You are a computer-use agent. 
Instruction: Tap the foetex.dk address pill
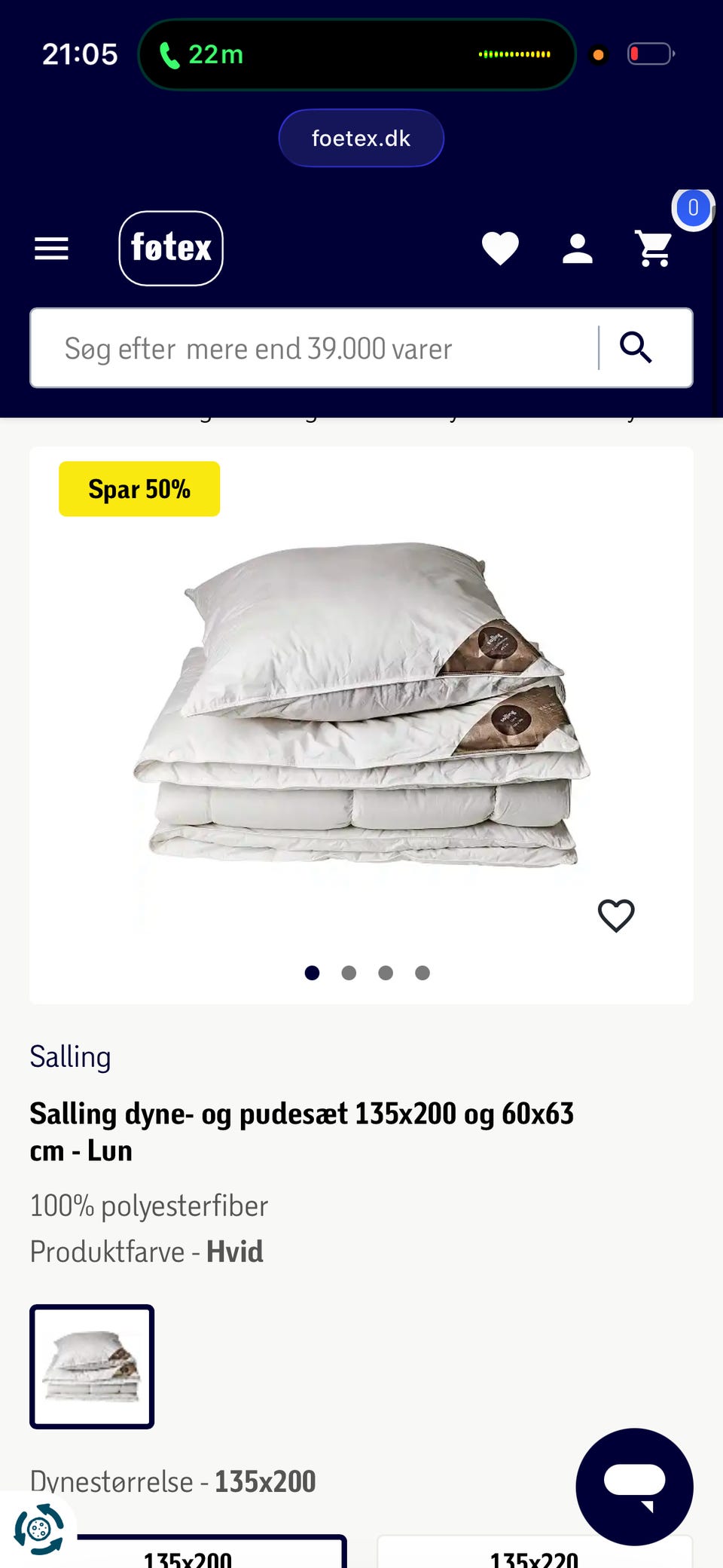click(361, 138)
